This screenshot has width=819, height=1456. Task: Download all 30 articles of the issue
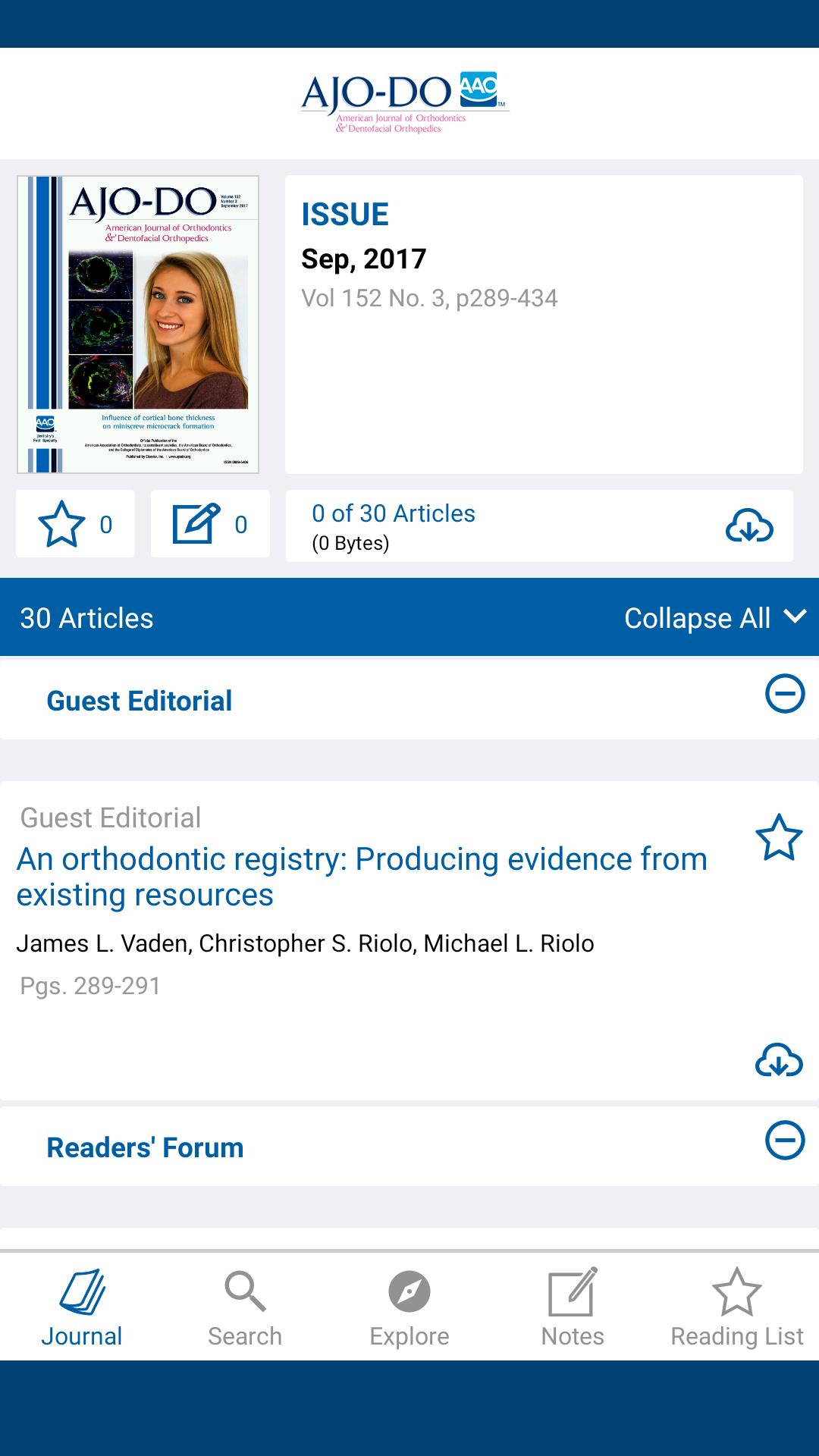tap(748, 526)
